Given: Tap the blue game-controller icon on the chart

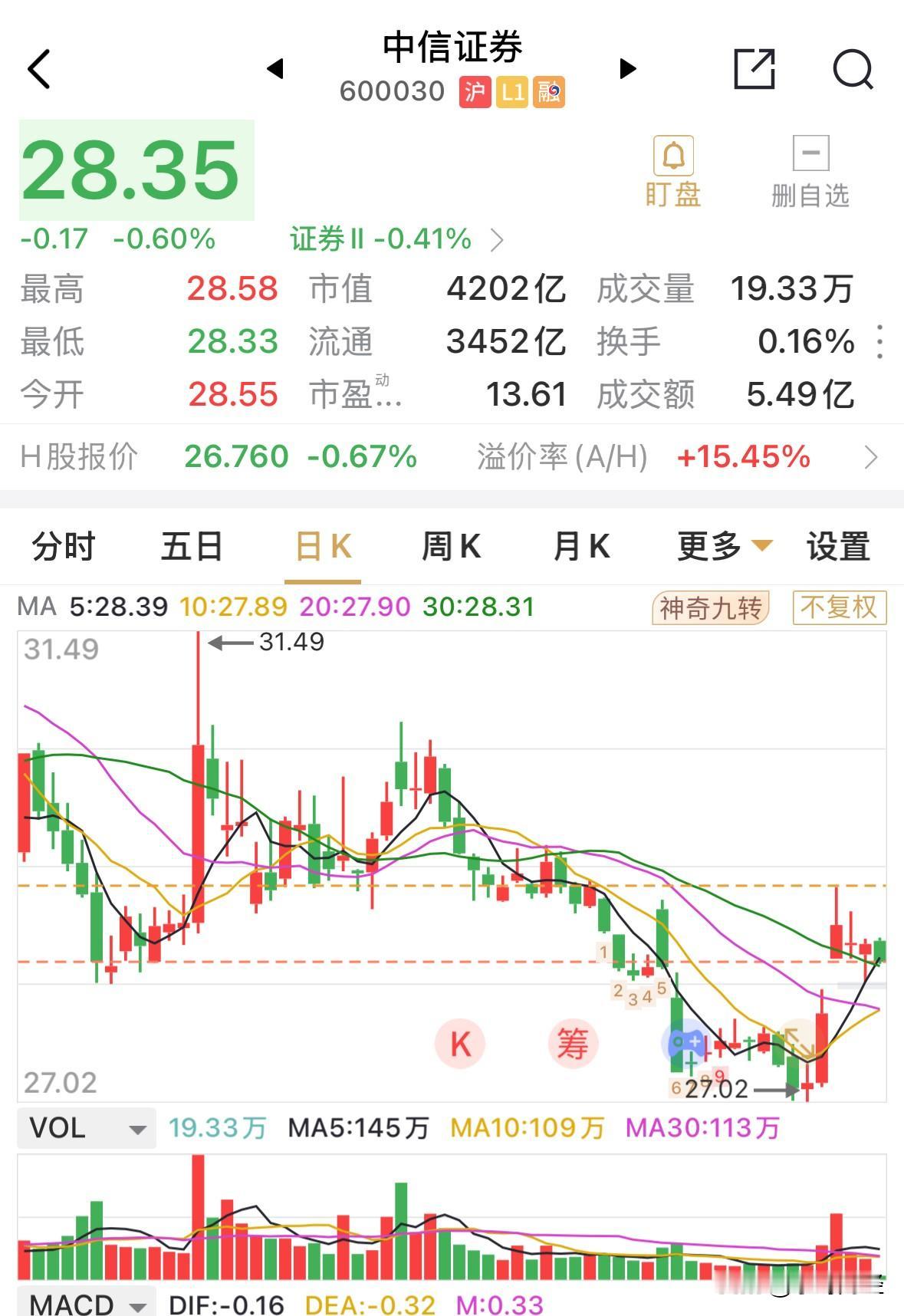Looking at the screenshot, I should point(685,1041).
